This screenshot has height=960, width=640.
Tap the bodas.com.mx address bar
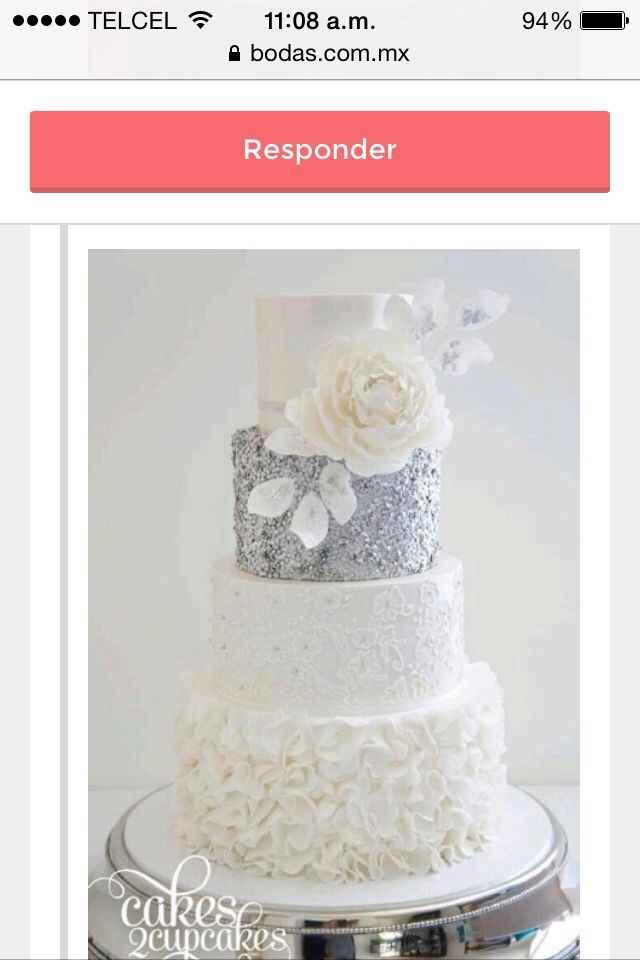(x=320, y=53)
